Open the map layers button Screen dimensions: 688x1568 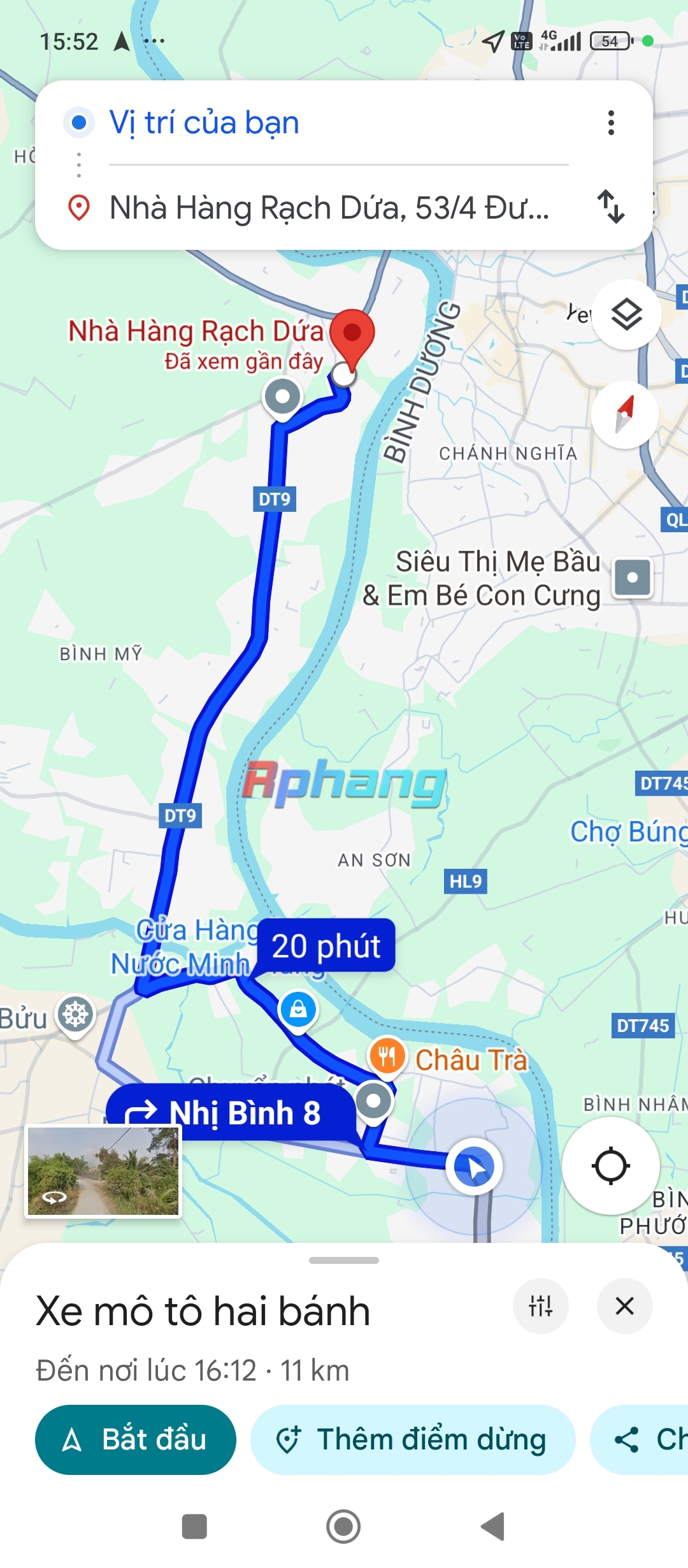tap(627, 314)
